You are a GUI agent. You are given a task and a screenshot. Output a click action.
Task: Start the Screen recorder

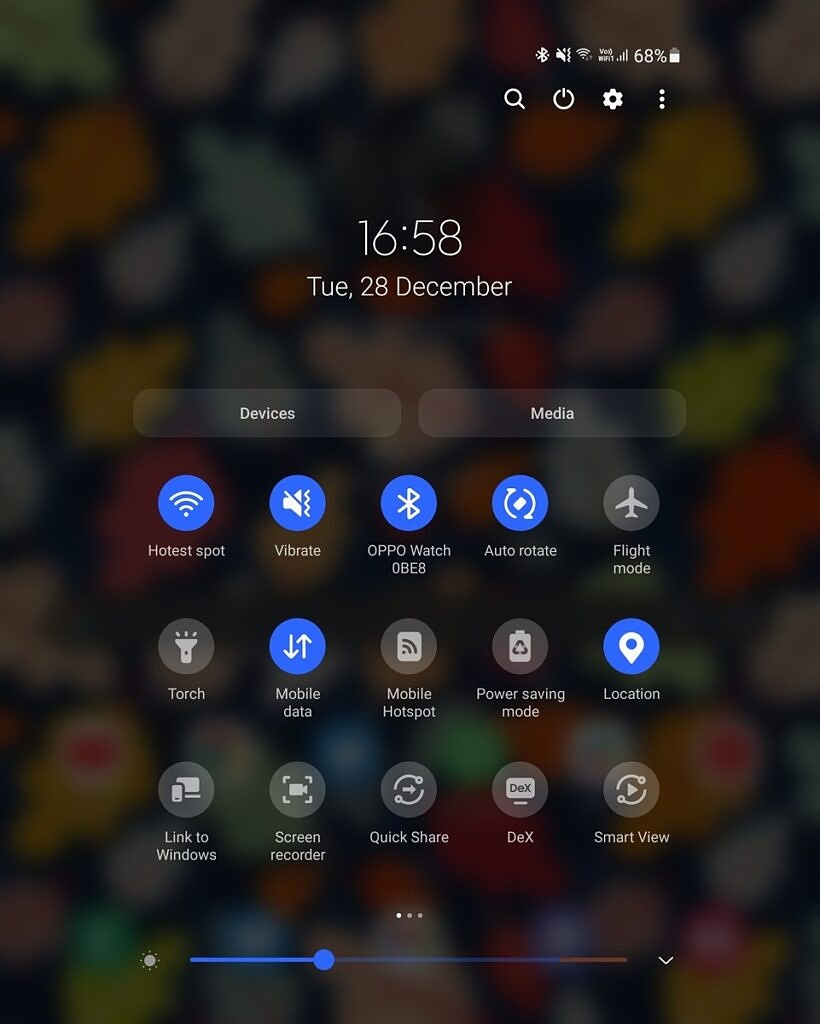pos(297,790)
